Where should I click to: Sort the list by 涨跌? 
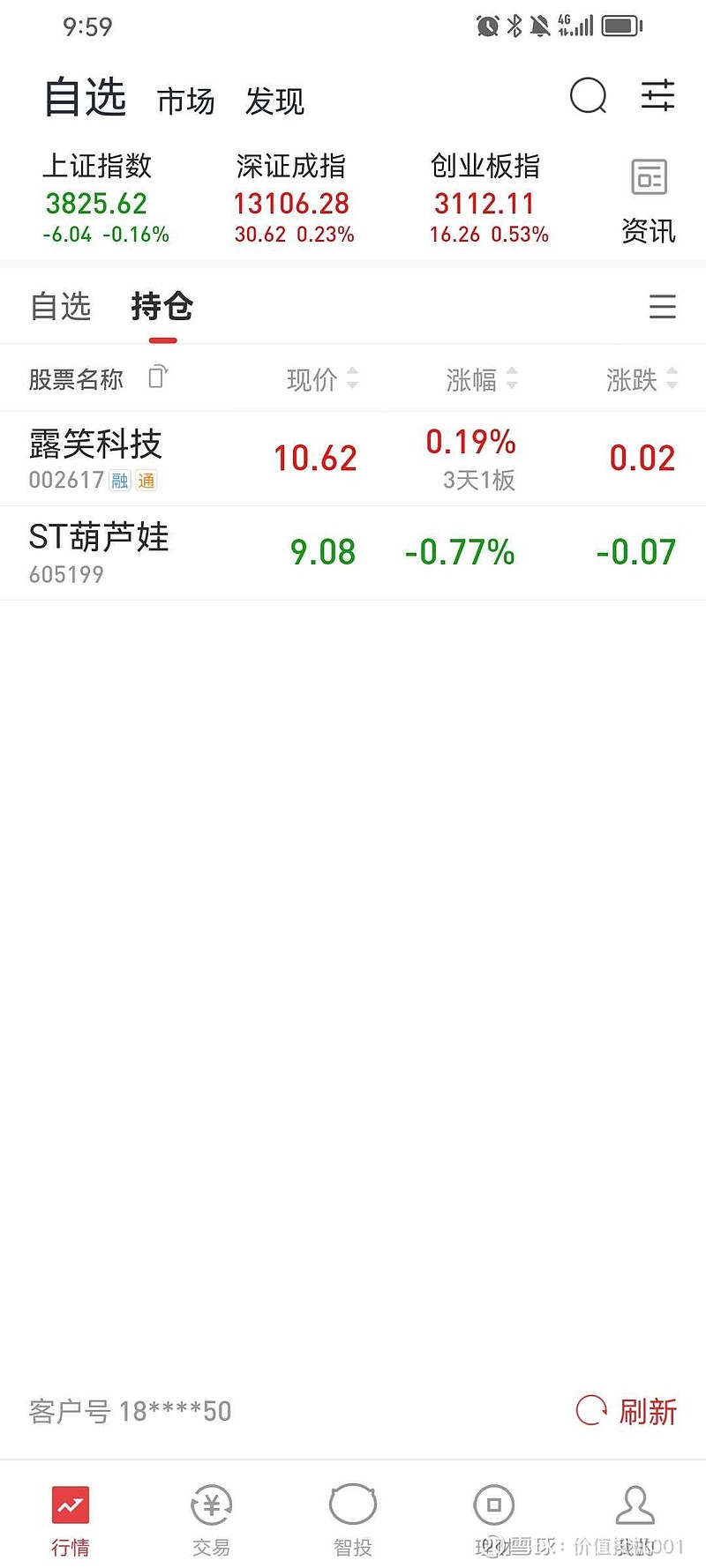[642, 380]
